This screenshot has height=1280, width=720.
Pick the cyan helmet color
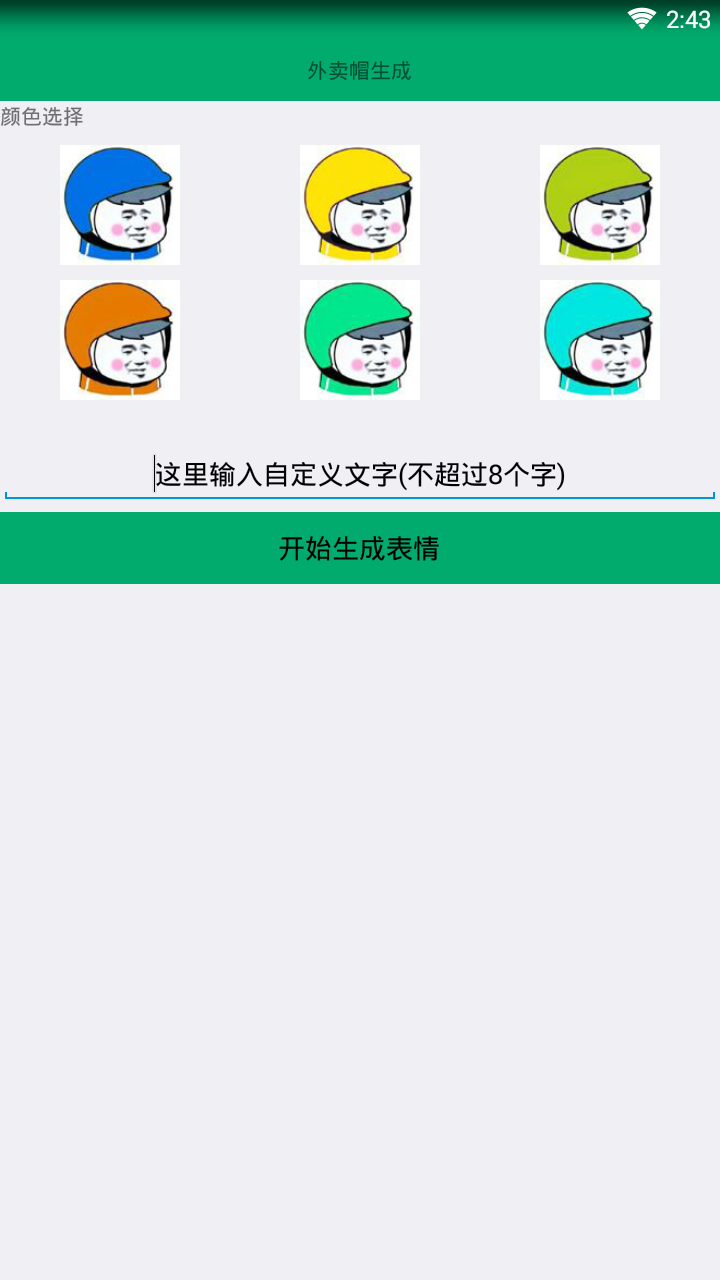pyautogui.click(x=600, y=340)
